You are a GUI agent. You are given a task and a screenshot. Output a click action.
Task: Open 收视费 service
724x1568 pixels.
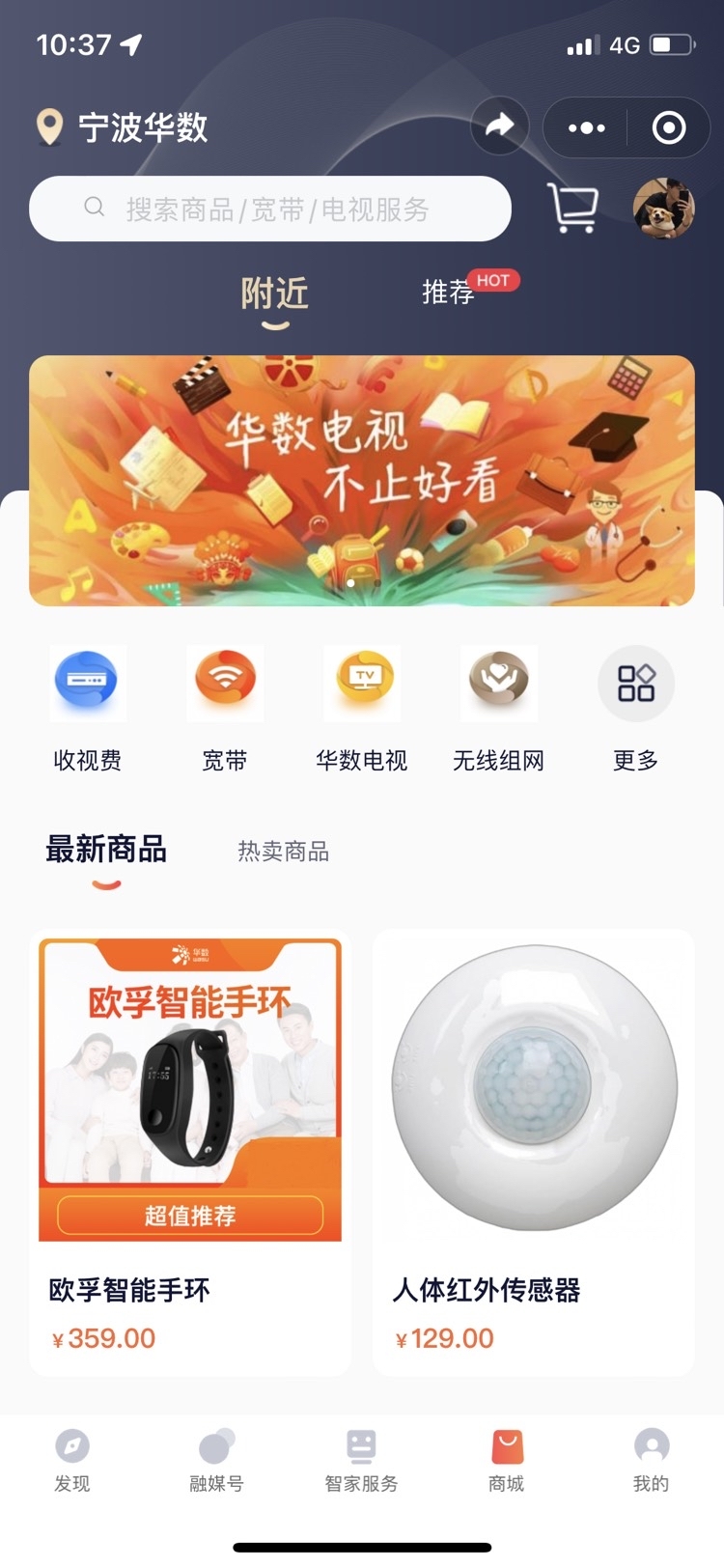pos(87,710)
